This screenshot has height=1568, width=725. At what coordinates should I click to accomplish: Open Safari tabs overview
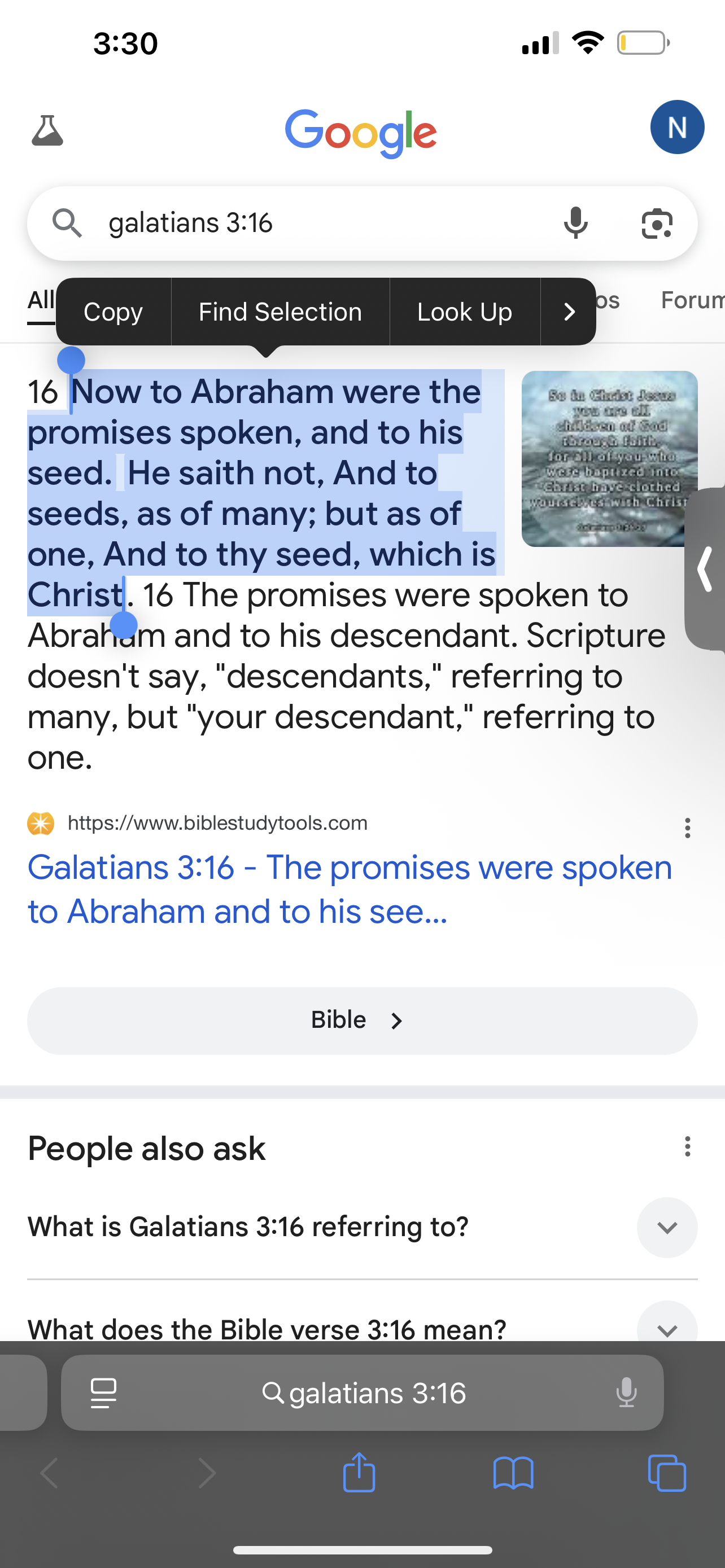[x=667, y=1473]
